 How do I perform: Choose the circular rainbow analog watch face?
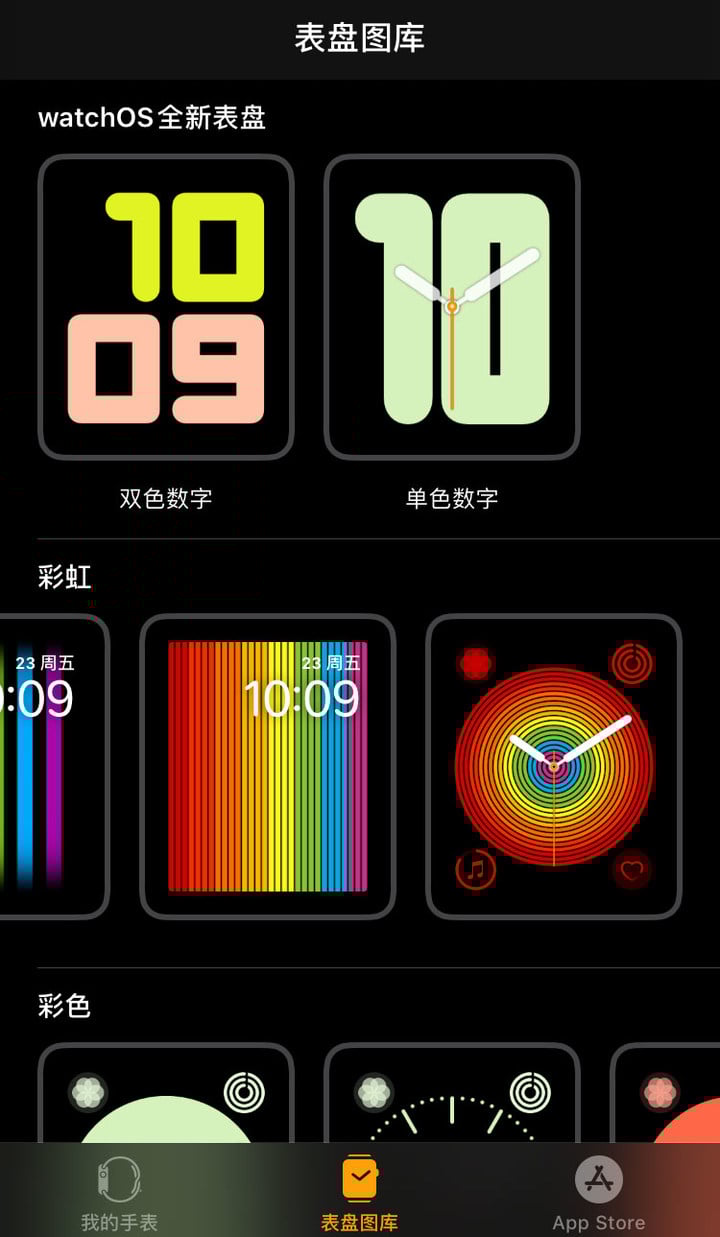(x=554, y=766)
